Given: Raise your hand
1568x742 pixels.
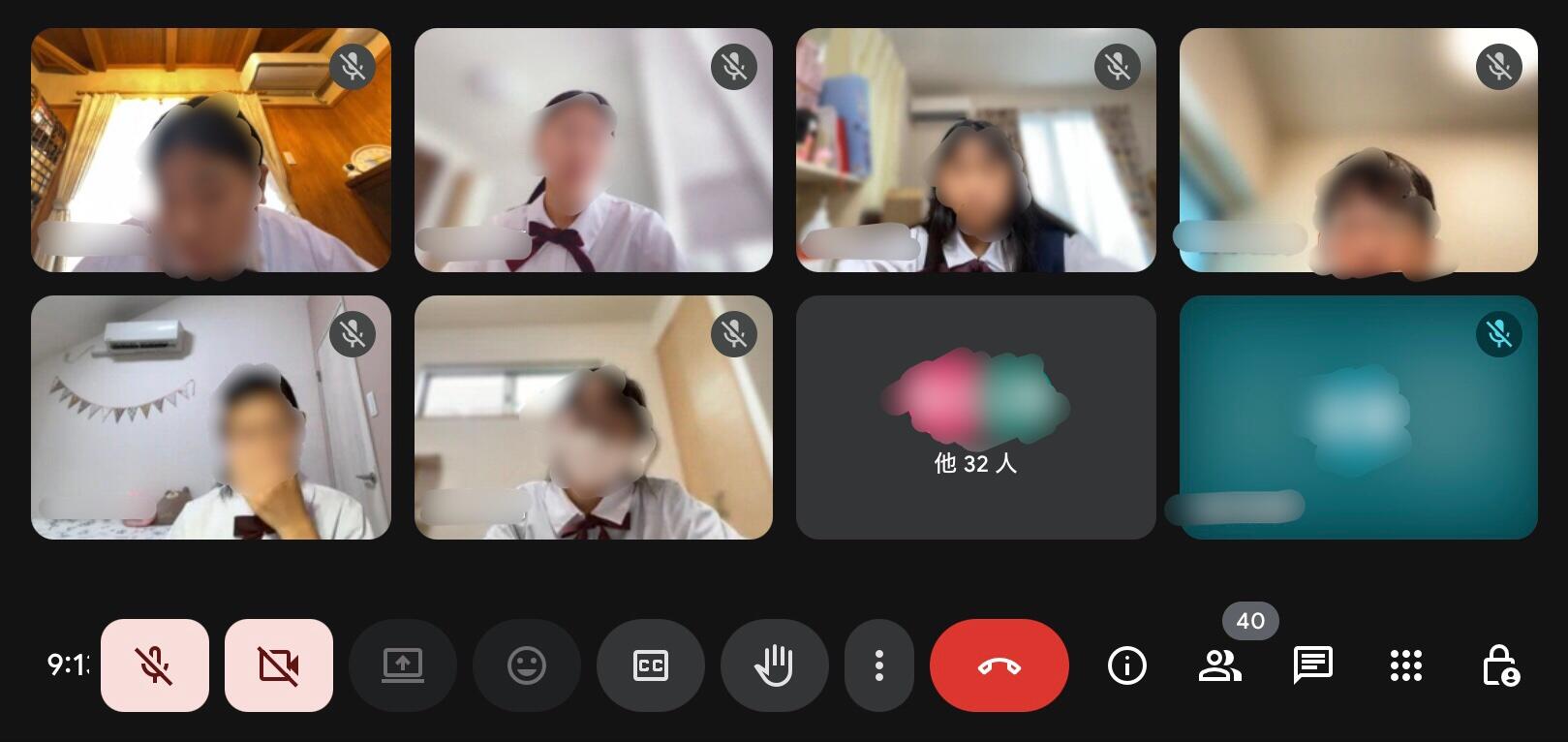Looking at the screenshot, I should (x=775, y=665).
